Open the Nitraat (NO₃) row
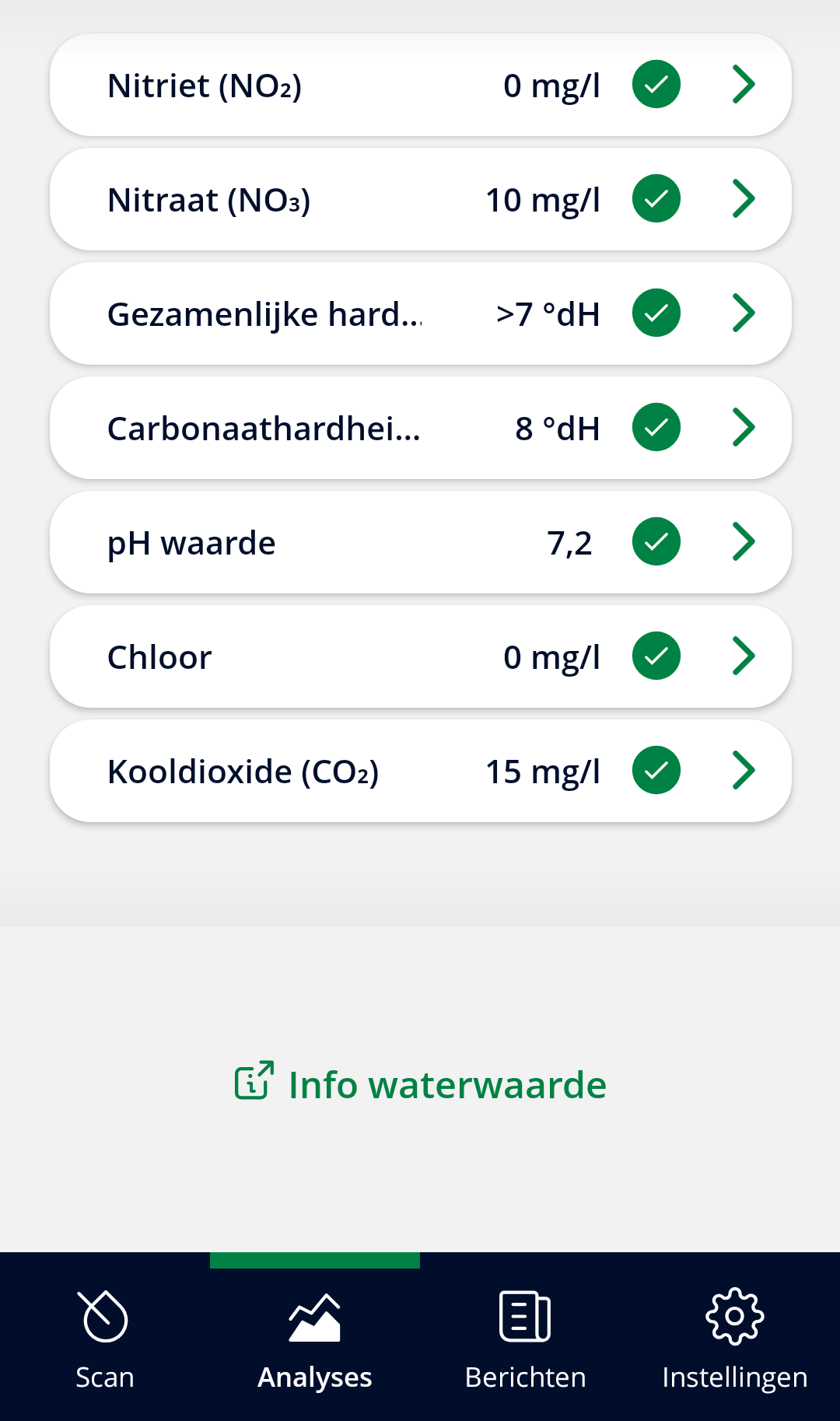 (x=420, y=199)
